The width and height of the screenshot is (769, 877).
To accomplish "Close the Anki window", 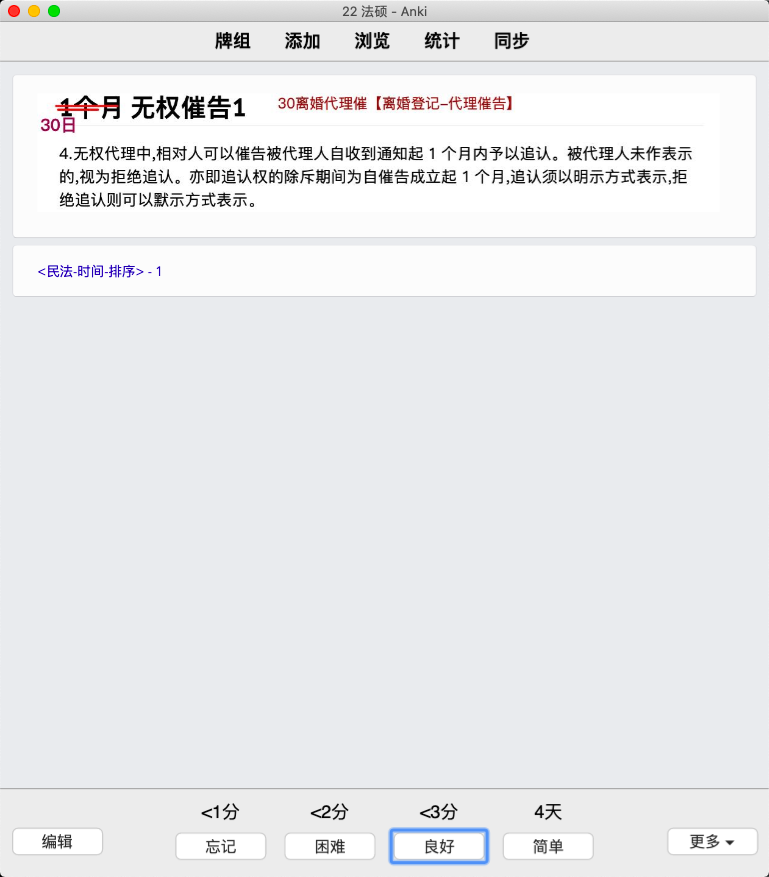I will pos(14,11).
